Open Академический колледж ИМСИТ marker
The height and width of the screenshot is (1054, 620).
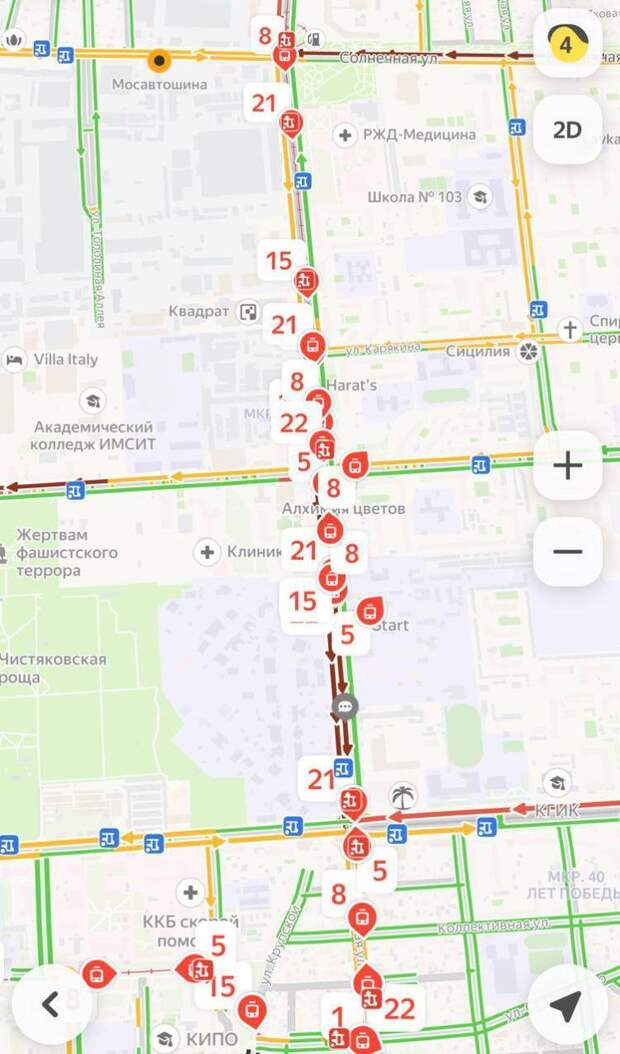click(x=93, y=402)
